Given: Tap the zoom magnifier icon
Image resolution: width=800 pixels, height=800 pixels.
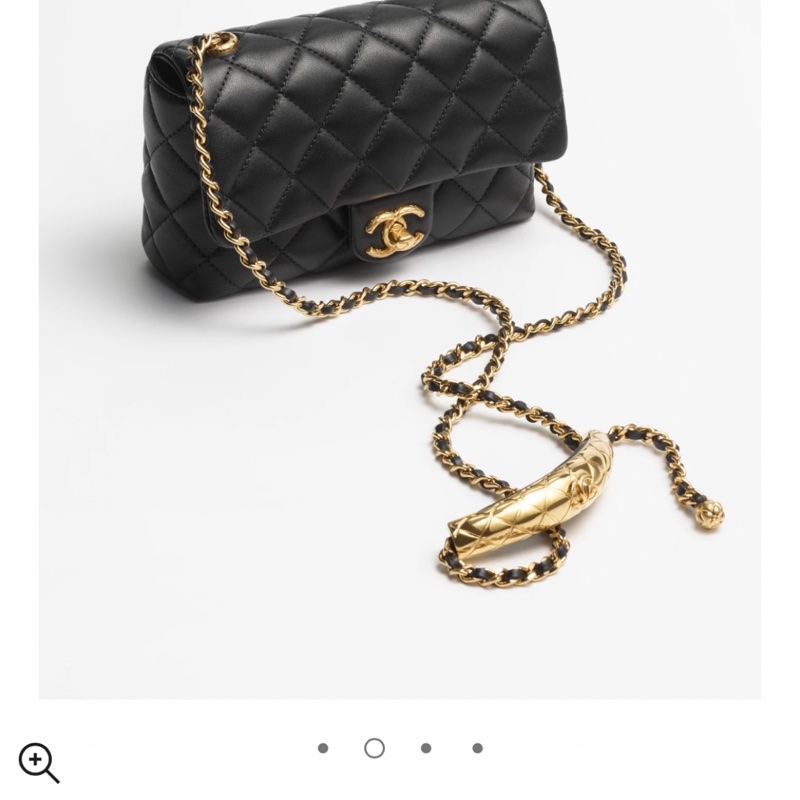Looking at the screenshot, I should 38,762.
